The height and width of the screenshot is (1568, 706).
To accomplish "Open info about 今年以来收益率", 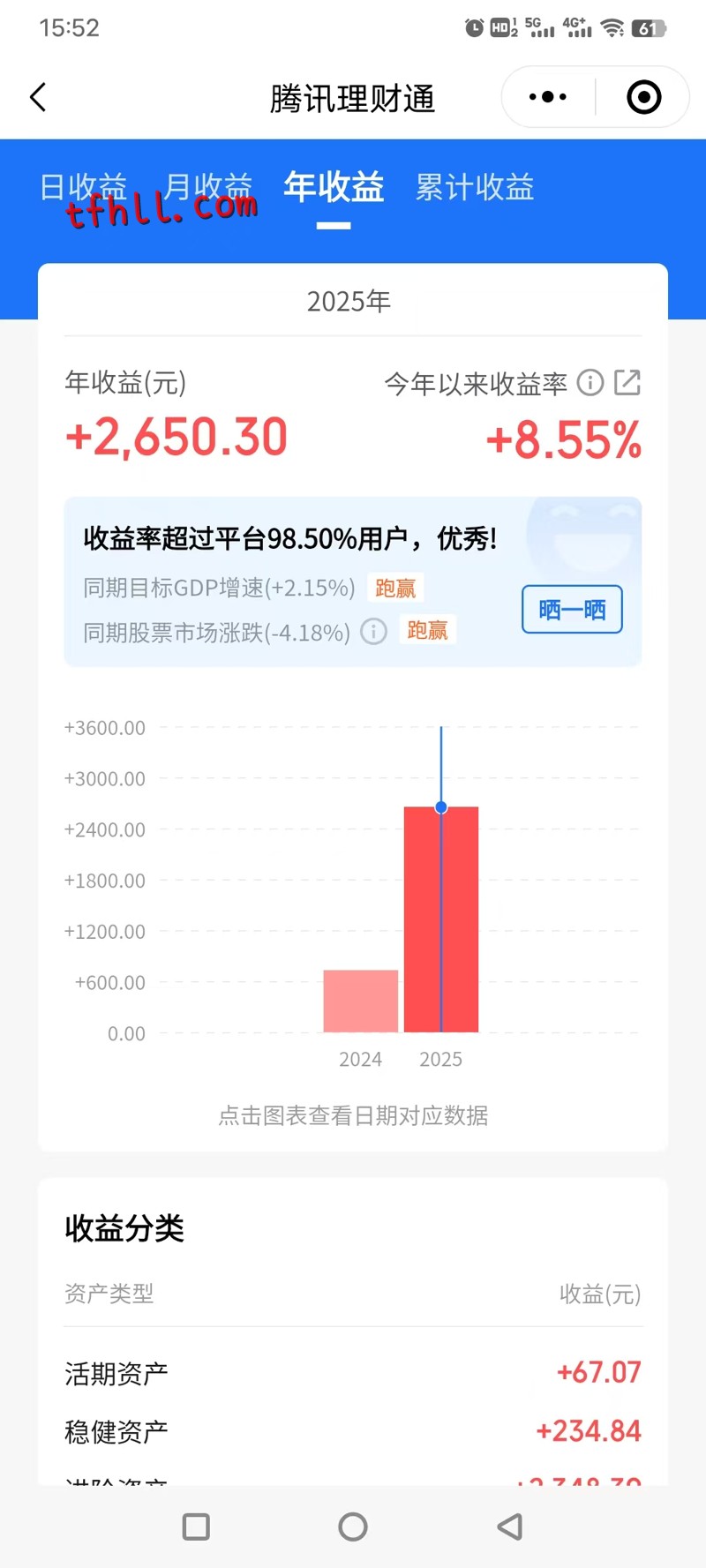I will tap(590, 383).
